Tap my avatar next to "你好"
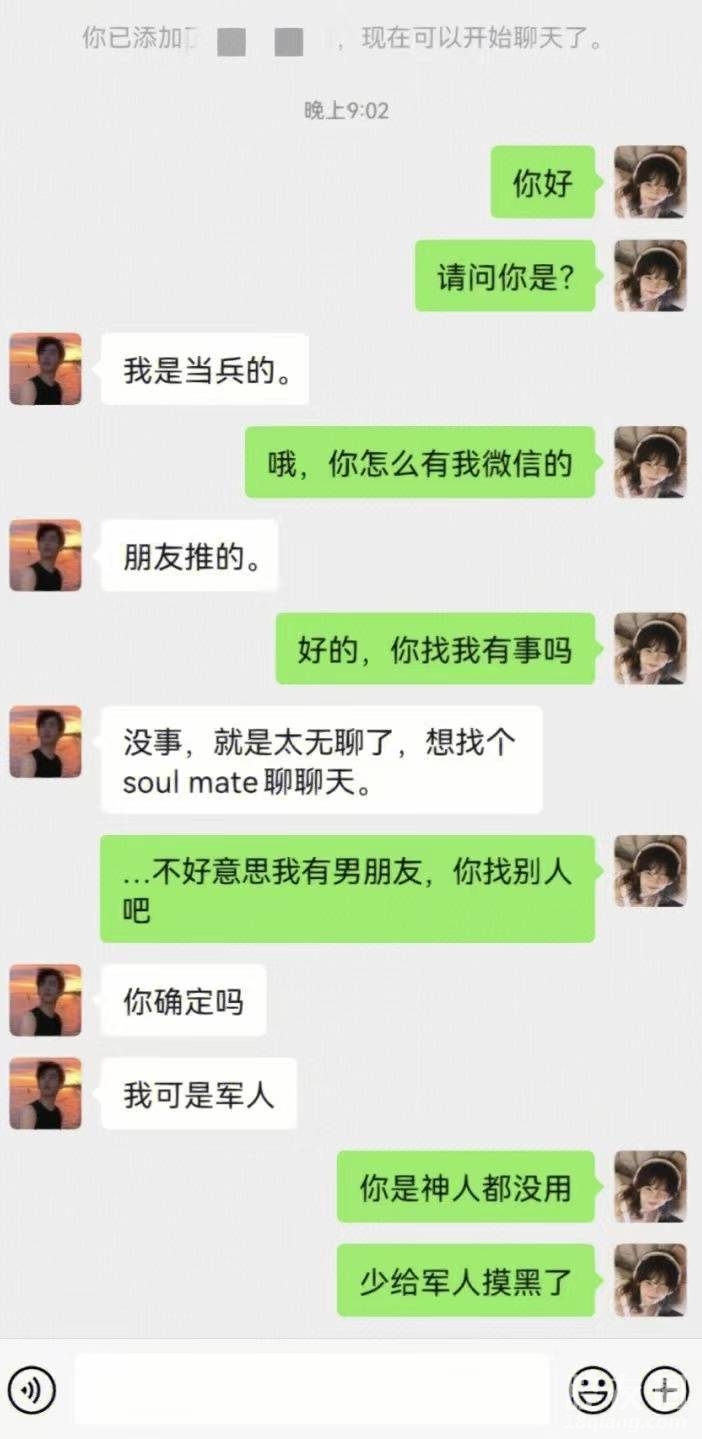 click(x=650, y=182)
